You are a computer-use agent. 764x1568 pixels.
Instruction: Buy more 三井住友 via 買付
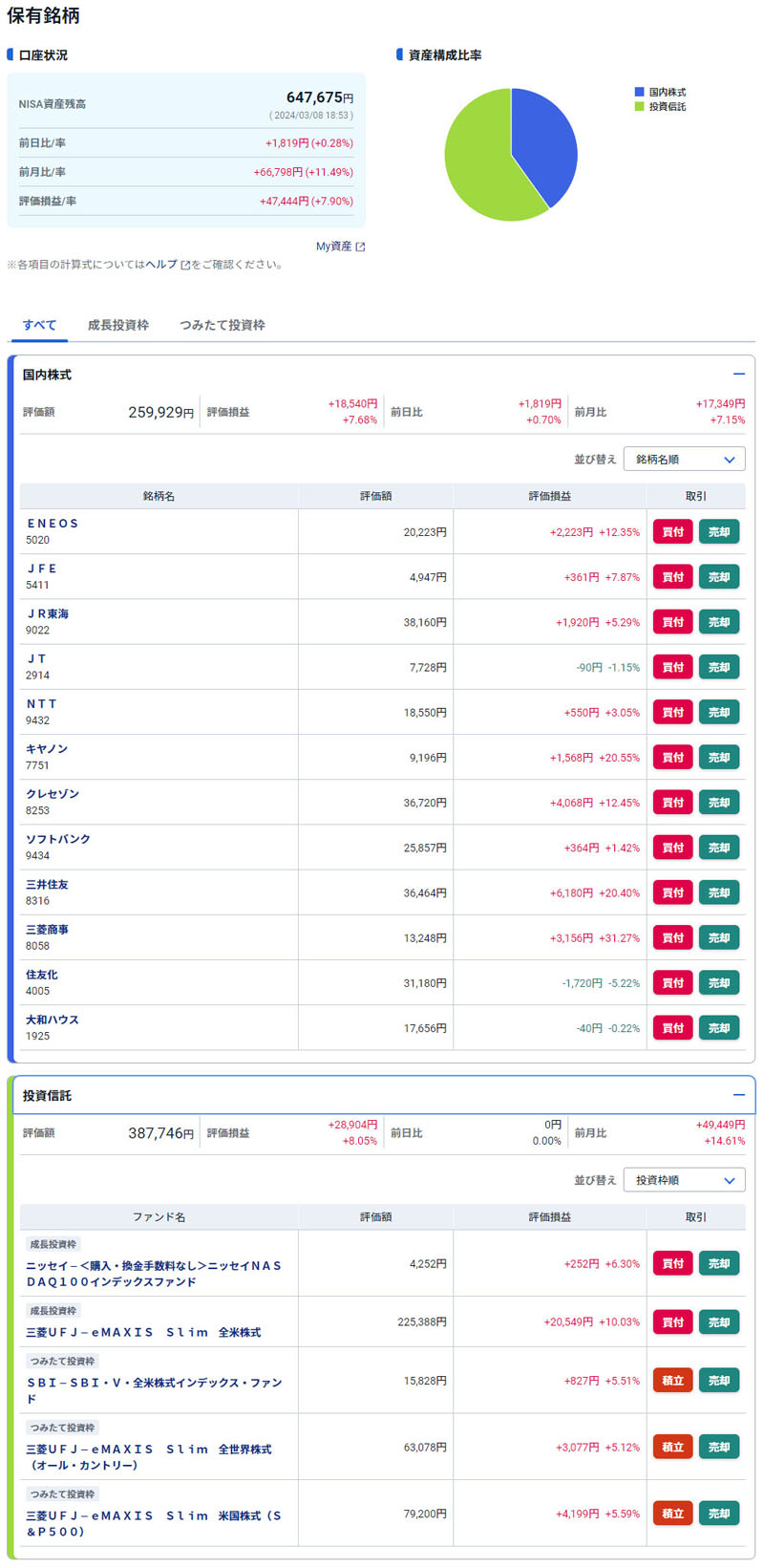click(x=672, y=892)
